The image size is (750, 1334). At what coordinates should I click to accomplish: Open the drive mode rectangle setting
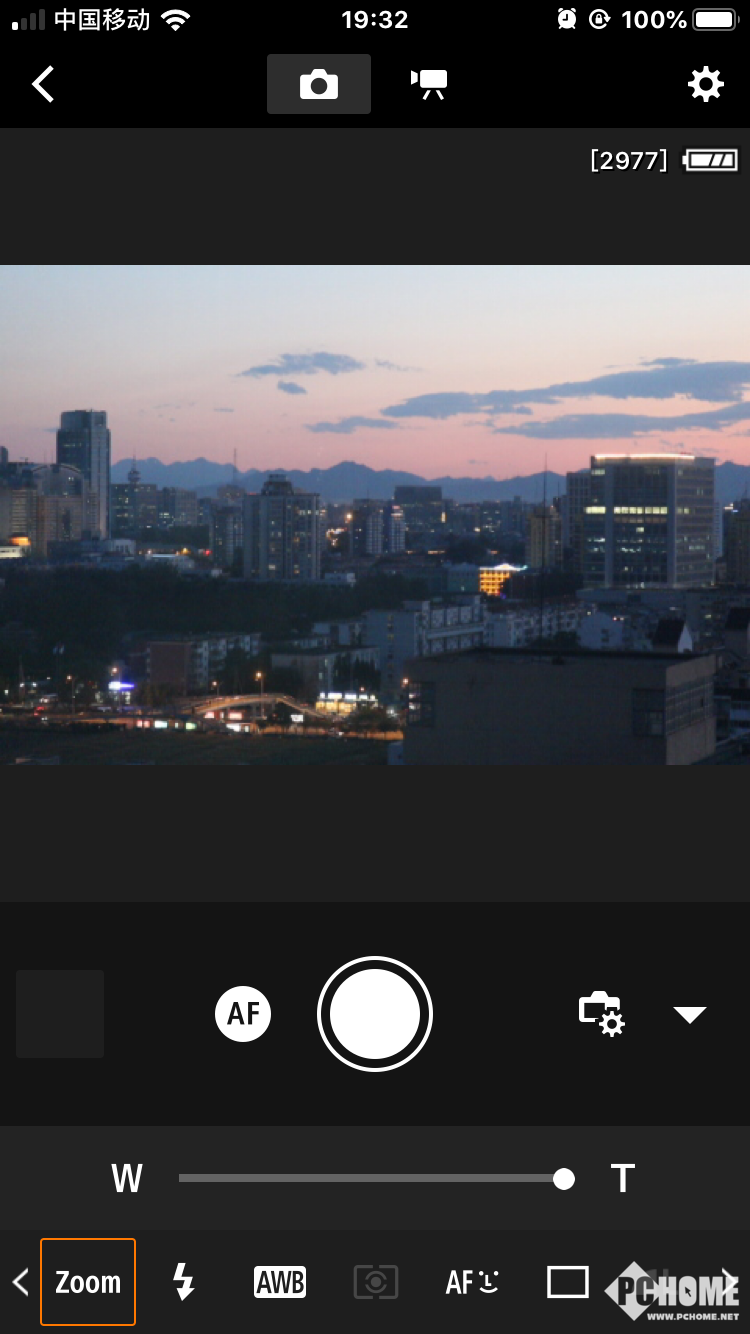(x=567, y=1282)
